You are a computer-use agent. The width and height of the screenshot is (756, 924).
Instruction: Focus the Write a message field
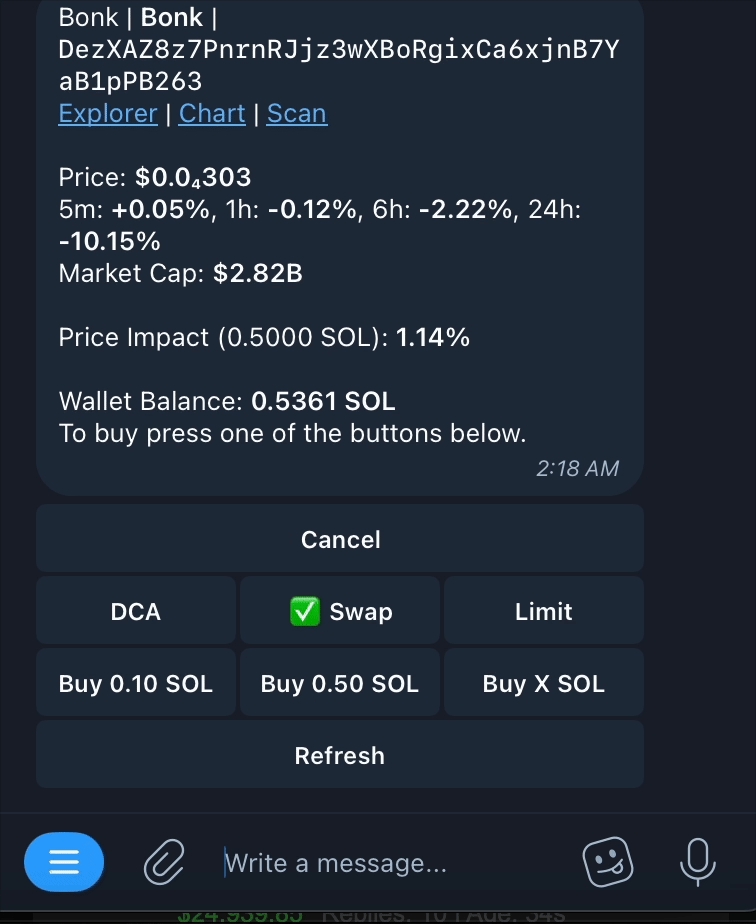pyautogui.click(x=390, y=862)
